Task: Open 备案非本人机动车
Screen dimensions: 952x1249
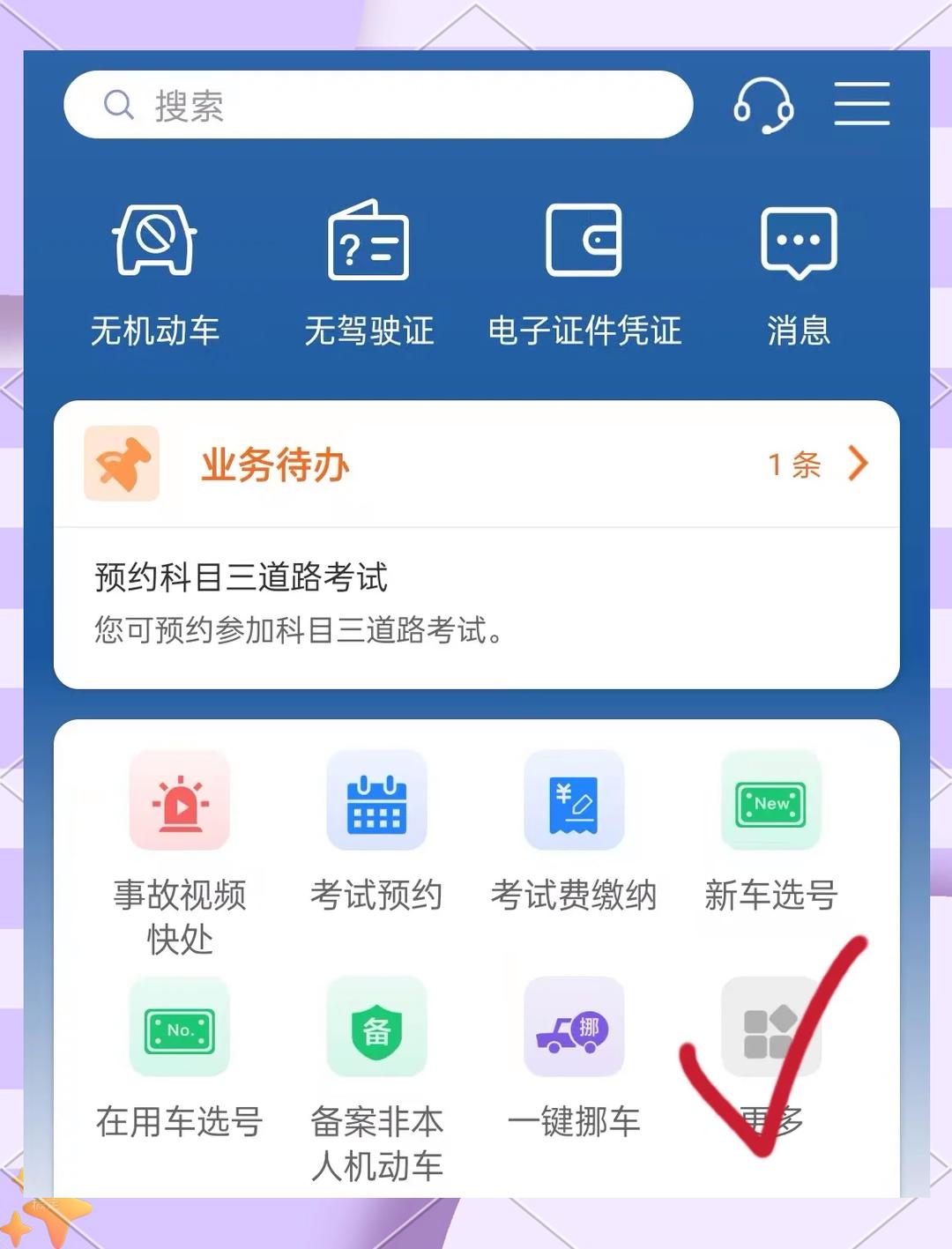Action: pos(376,1077)
